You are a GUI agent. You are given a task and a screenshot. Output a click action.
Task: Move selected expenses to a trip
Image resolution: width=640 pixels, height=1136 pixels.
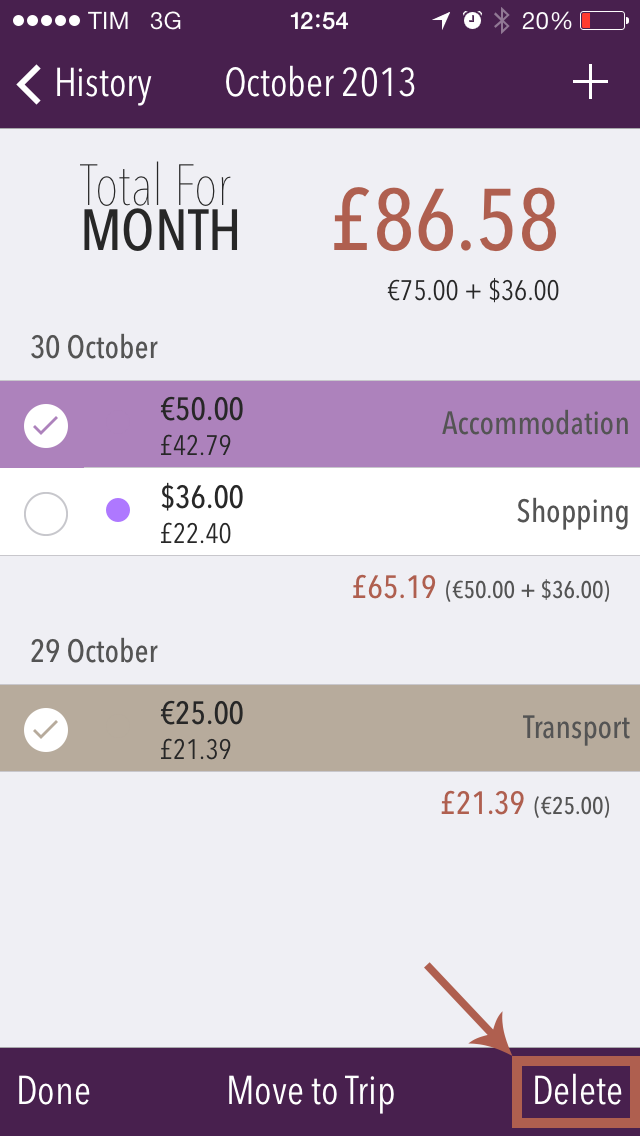coord(311,1091)
